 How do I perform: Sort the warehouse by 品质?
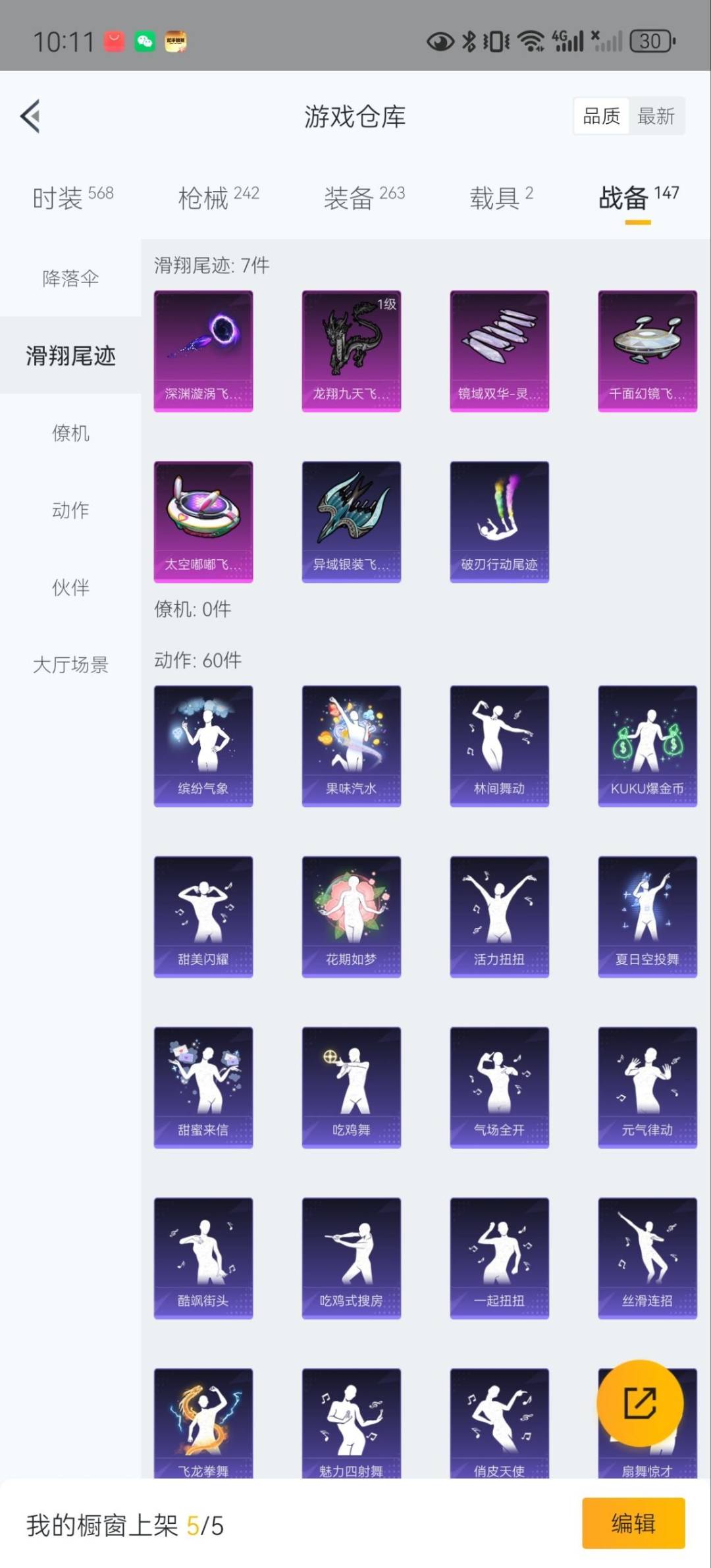pos(601,117)
